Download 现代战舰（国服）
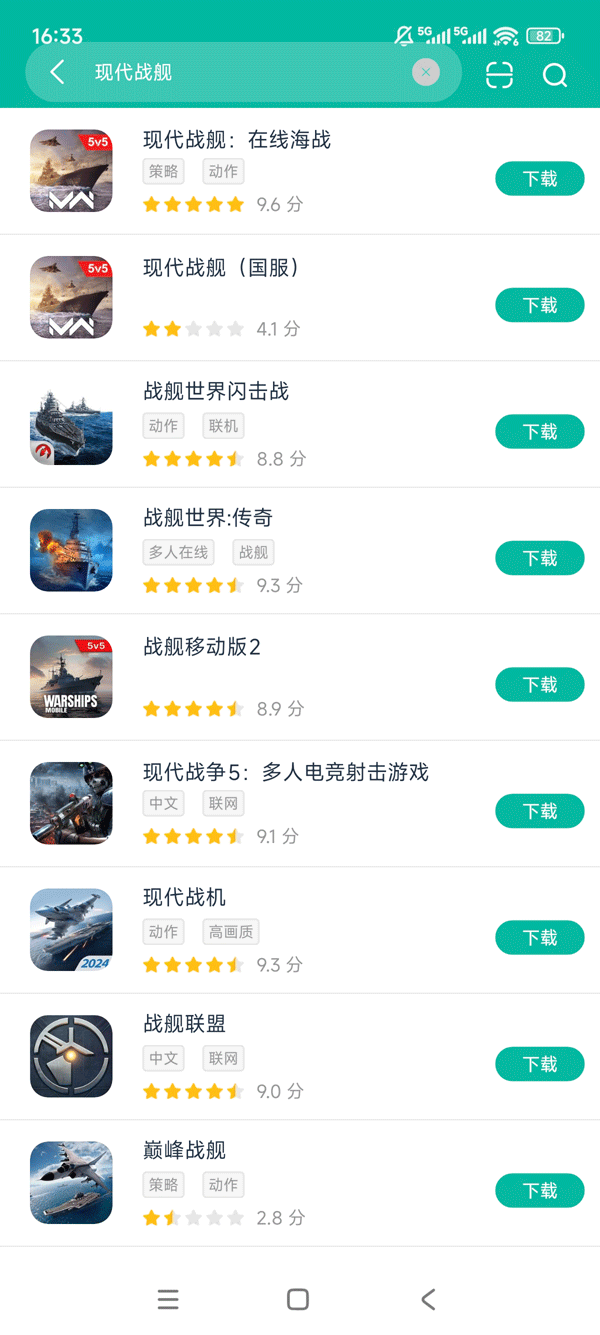This screenshot has width=600, height=1335. [x=539, y=305]
